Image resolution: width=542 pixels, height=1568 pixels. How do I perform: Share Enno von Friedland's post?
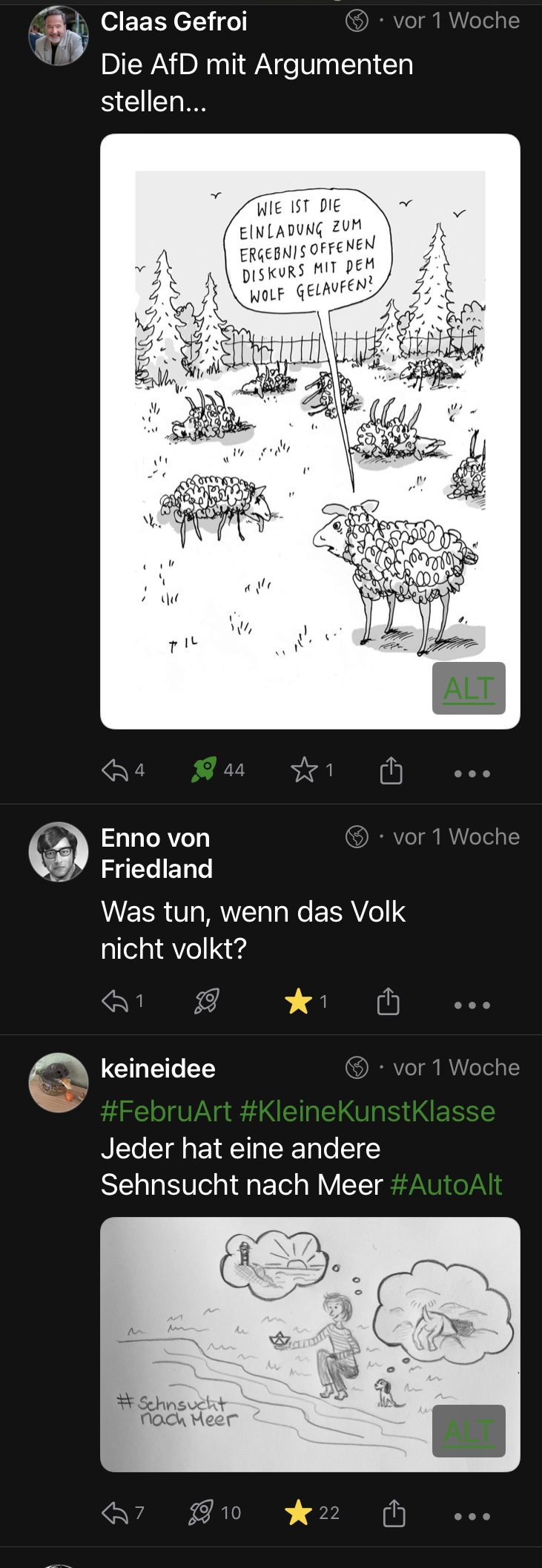pyautogui.click(x=388, y=1003)
